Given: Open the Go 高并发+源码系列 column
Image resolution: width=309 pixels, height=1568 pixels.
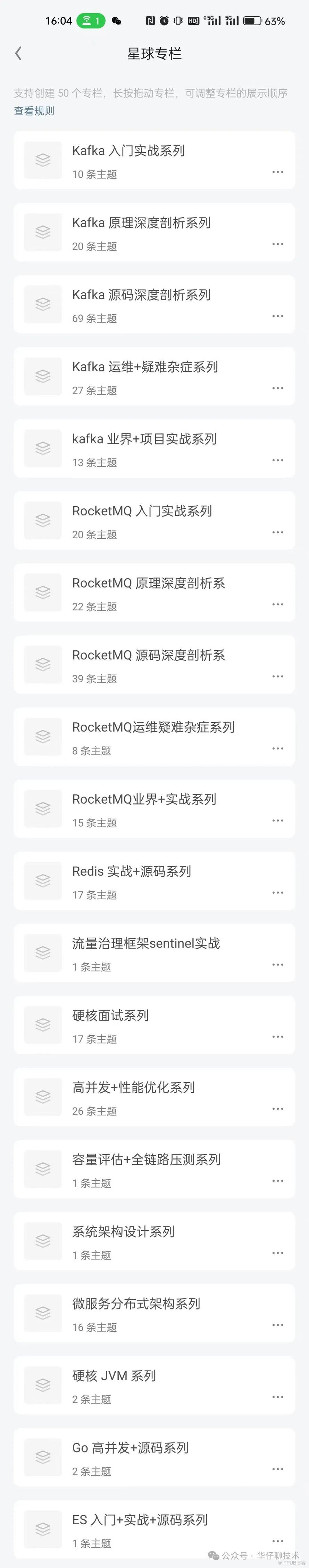Looking at the screenshot, I should [x=130, y=1448].
